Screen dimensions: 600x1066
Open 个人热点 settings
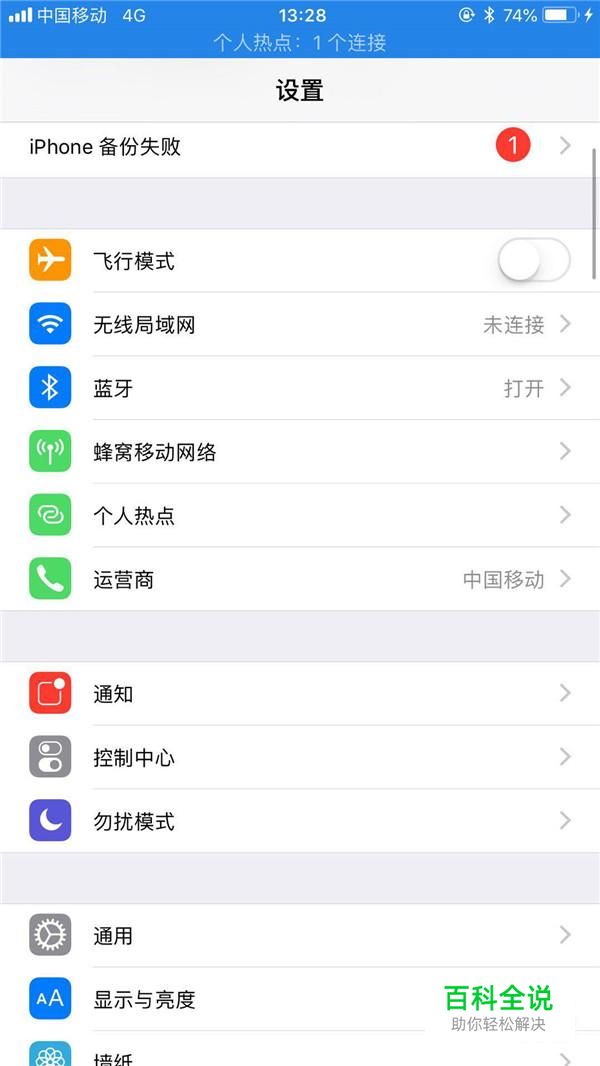tap(300, 515)
